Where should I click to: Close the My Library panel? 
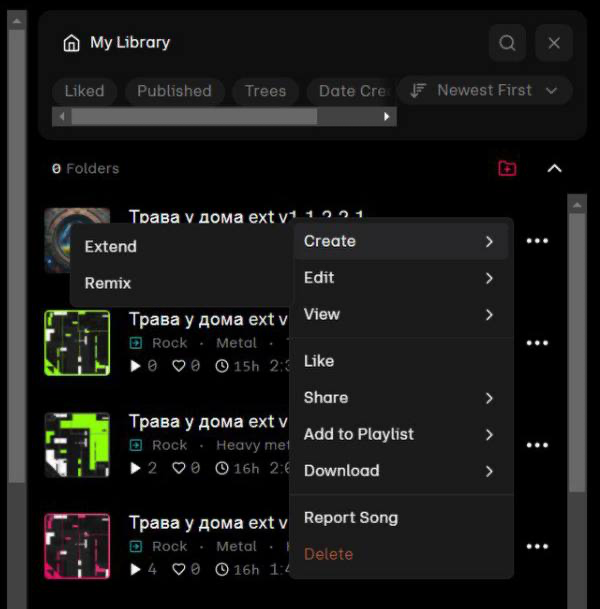coord(554,43)
